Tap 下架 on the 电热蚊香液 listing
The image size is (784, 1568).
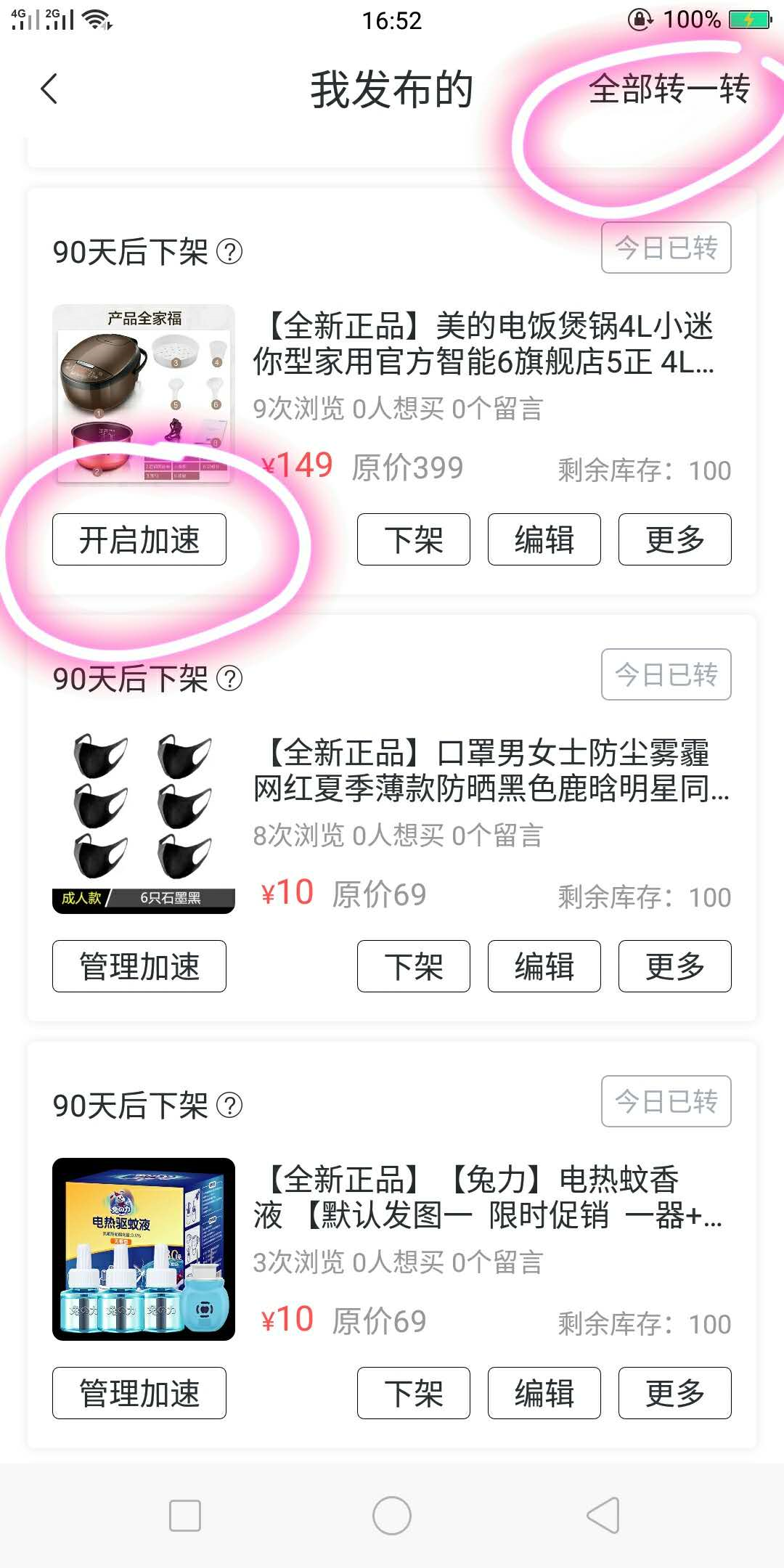(414, 1393)
